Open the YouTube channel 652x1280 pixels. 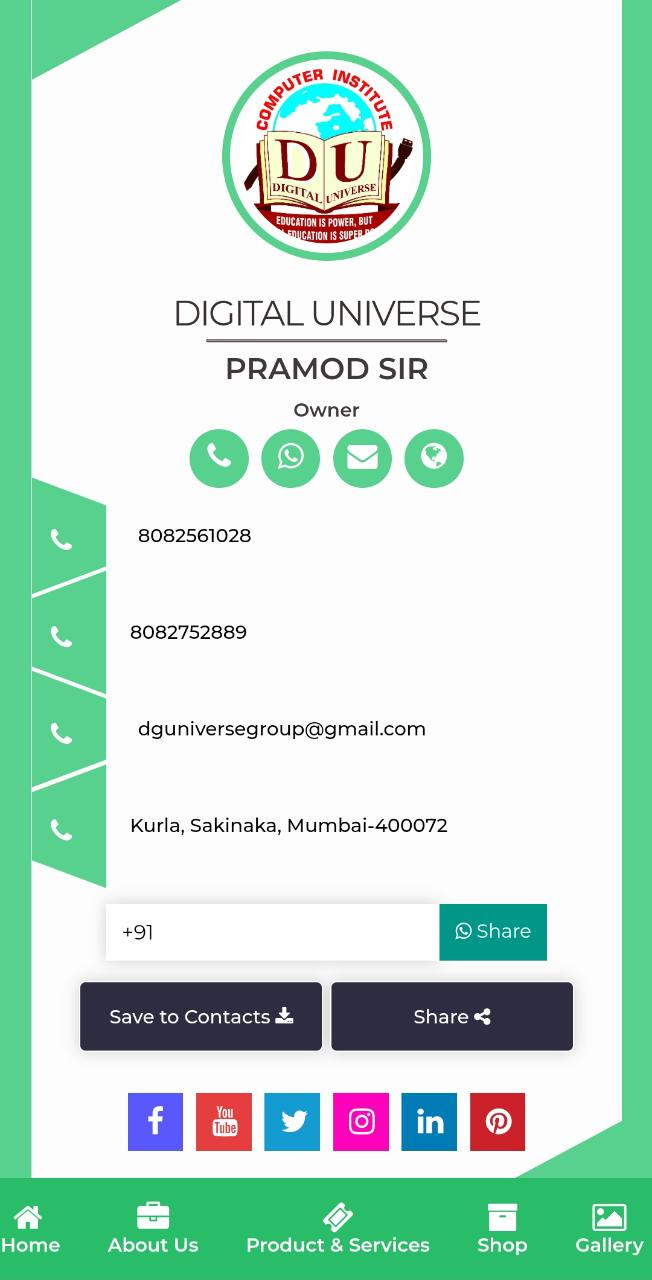coord(224,1122)
